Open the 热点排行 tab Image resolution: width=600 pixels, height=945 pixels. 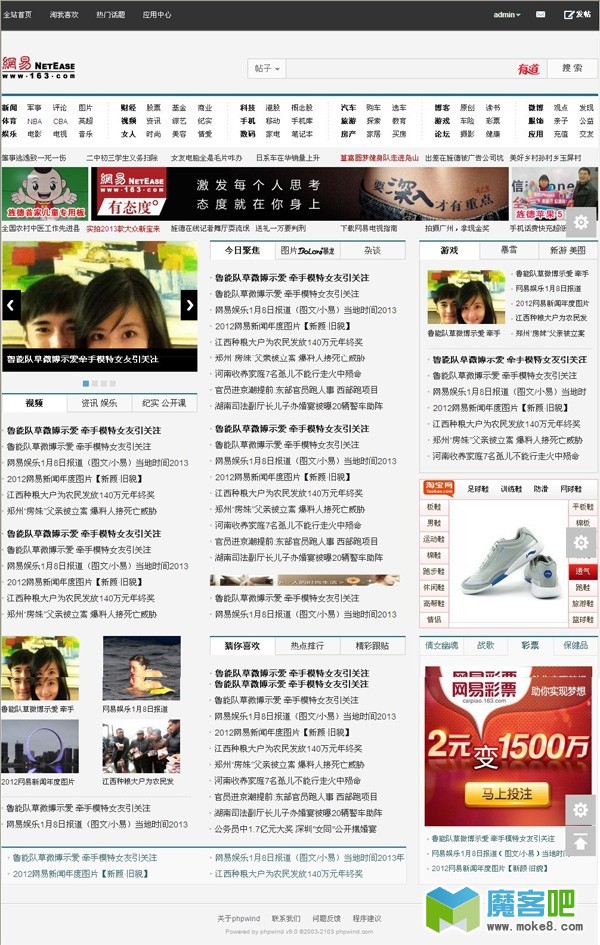click(x=307, y=646)
